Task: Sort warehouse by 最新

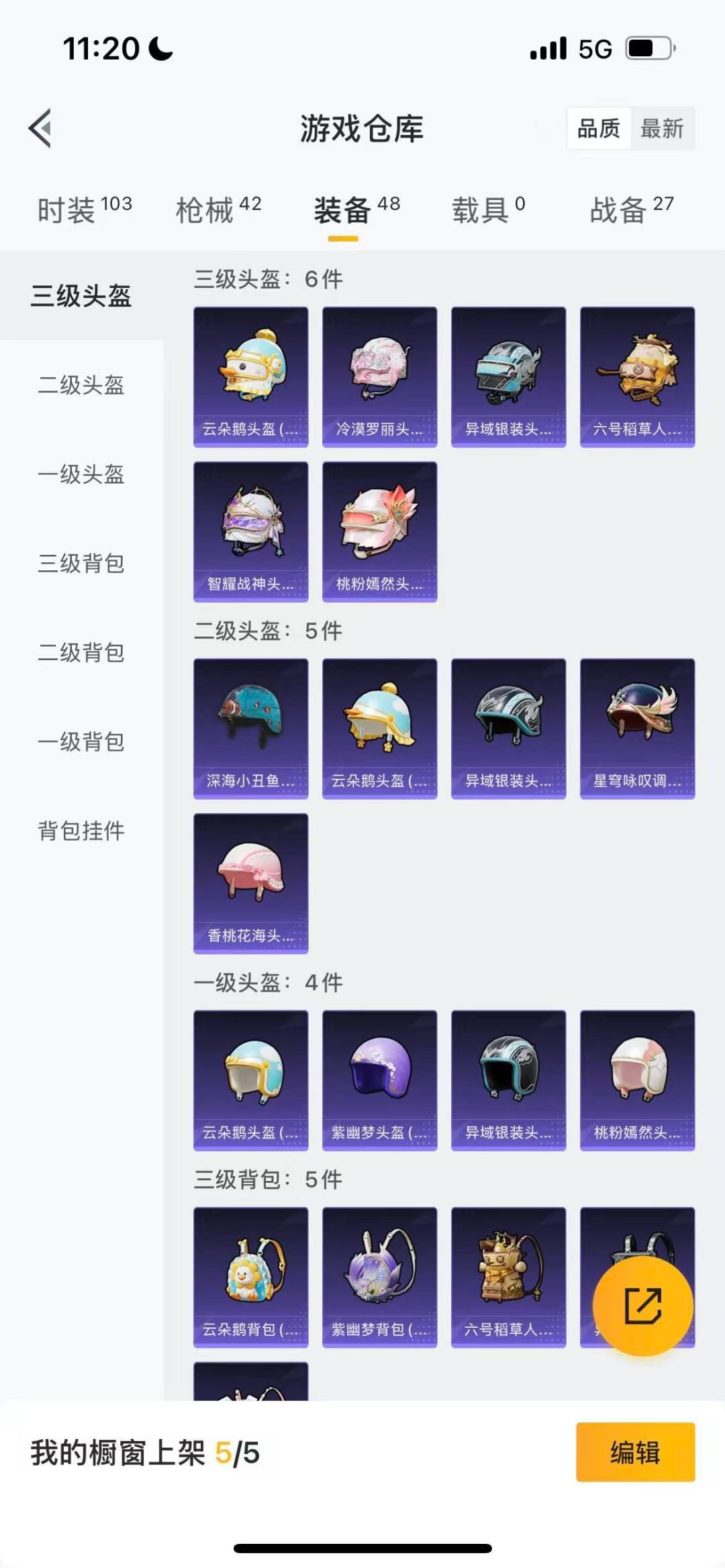Action: point(661,128)
